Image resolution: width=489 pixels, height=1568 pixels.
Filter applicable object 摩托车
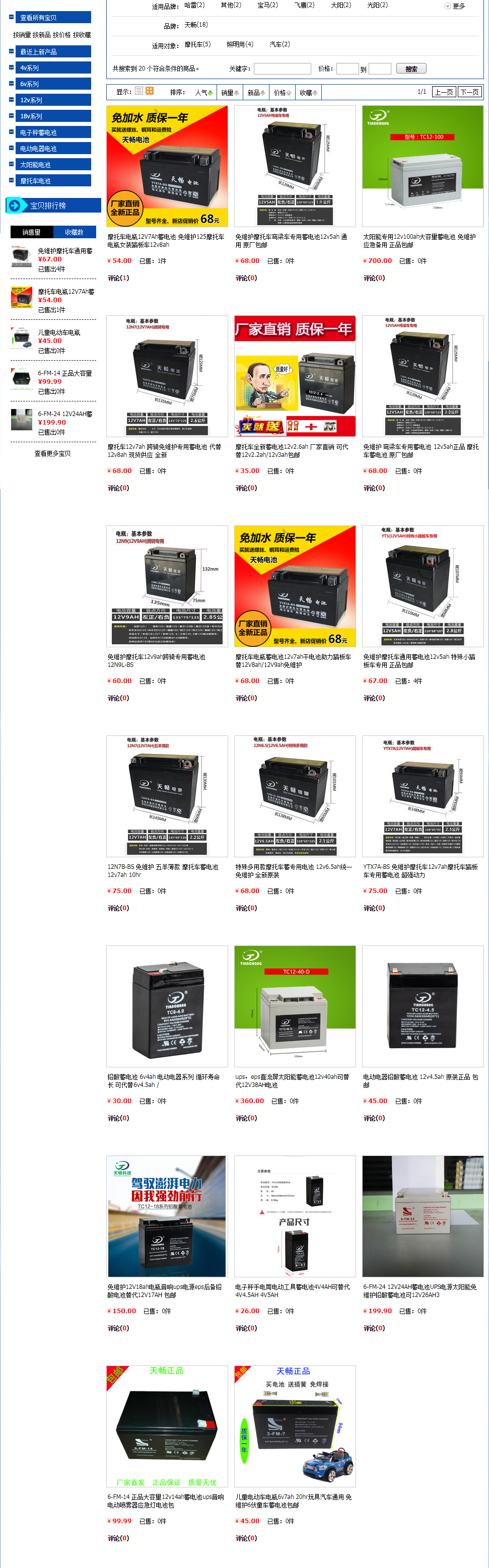pyautogui.click(x=197, y=44)
